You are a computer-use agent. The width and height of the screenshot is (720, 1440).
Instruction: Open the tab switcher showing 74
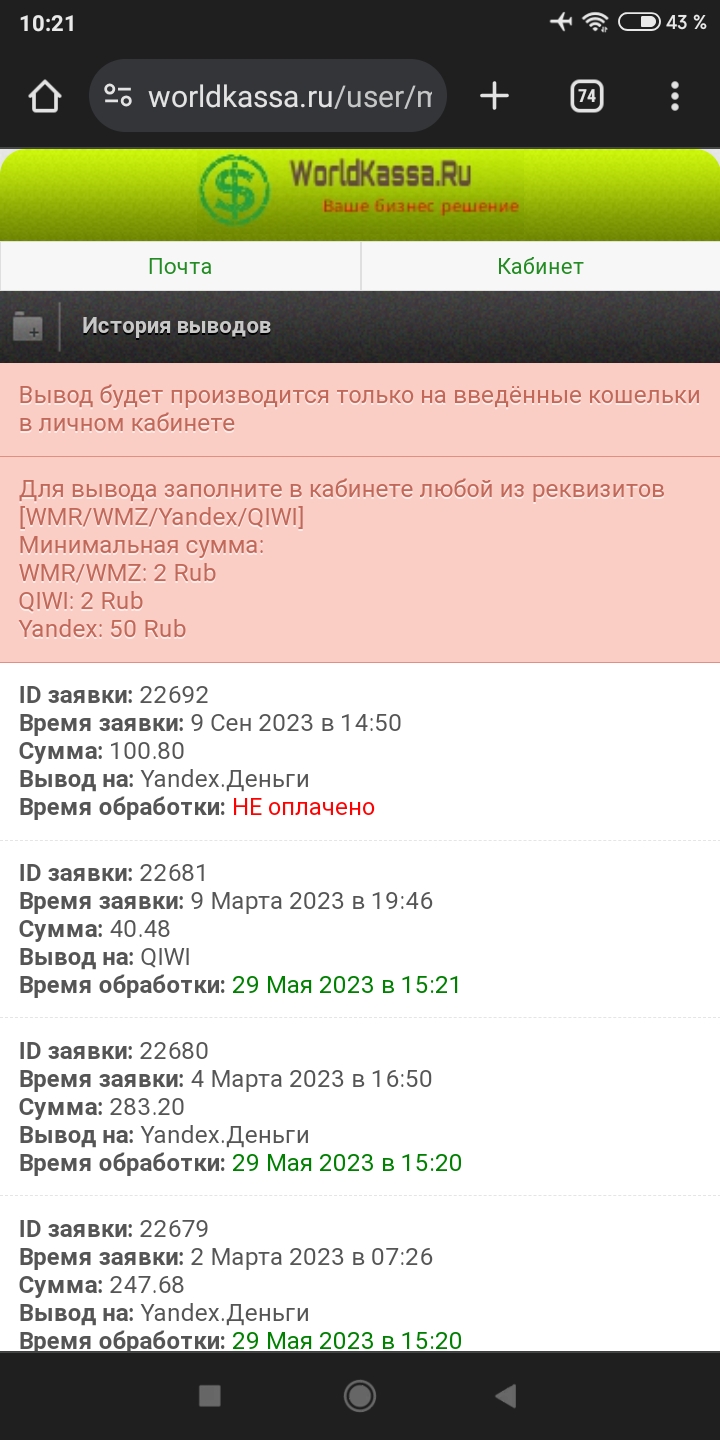[x=587, y=96]
